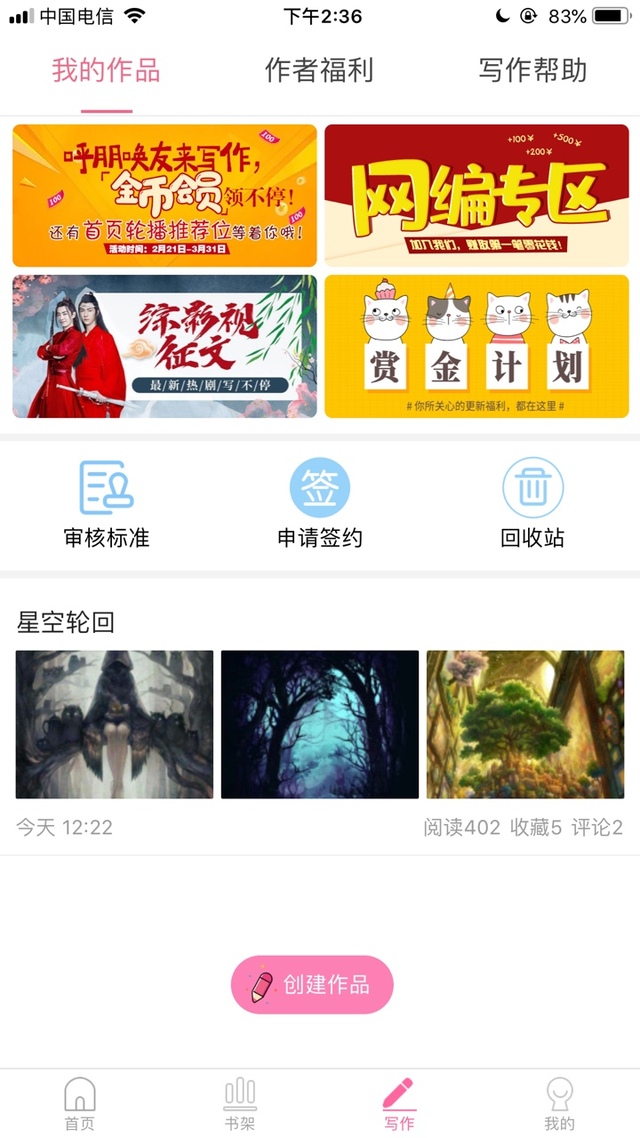Tap the 创建作品 button
The height and width of the screenshot is (1138, 640).
point(312,985)
